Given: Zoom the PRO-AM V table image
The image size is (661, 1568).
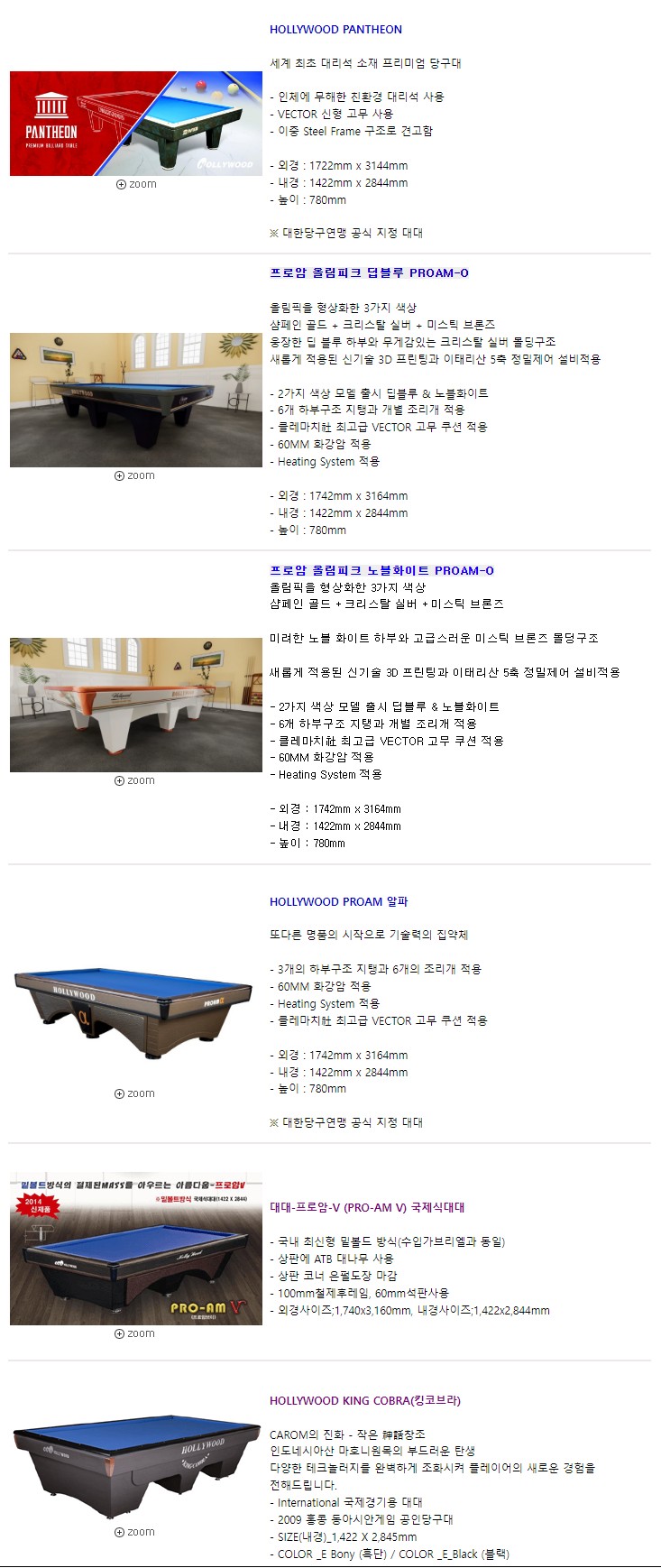Looking at the screenshot, I should [134, 1333].
